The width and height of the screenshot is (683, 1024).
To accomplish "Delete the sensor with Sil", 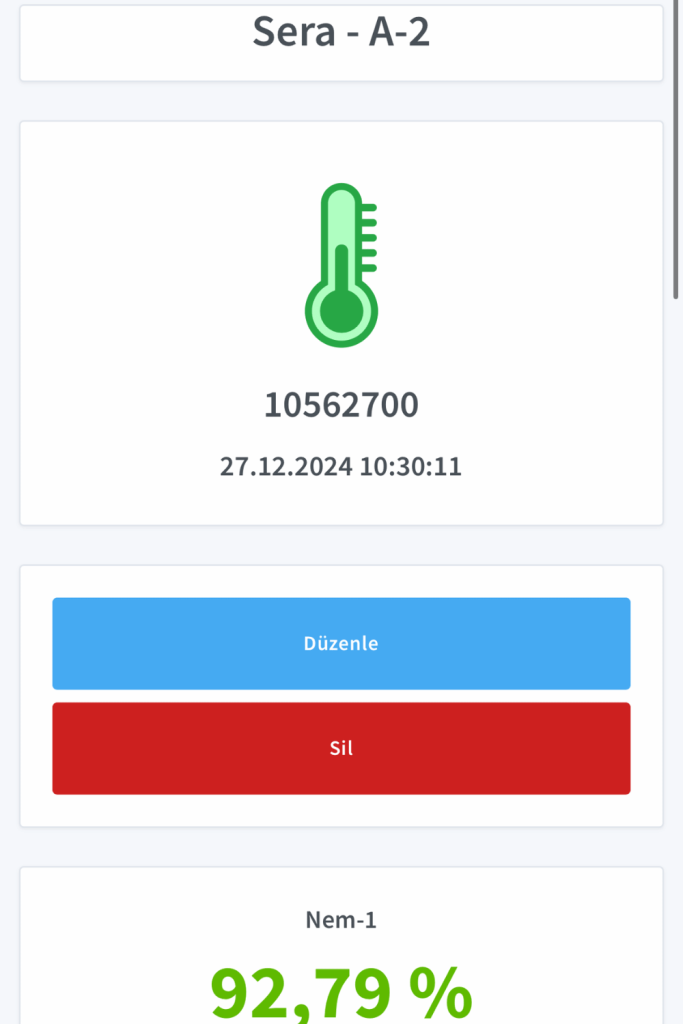I will tap(341, 748).
